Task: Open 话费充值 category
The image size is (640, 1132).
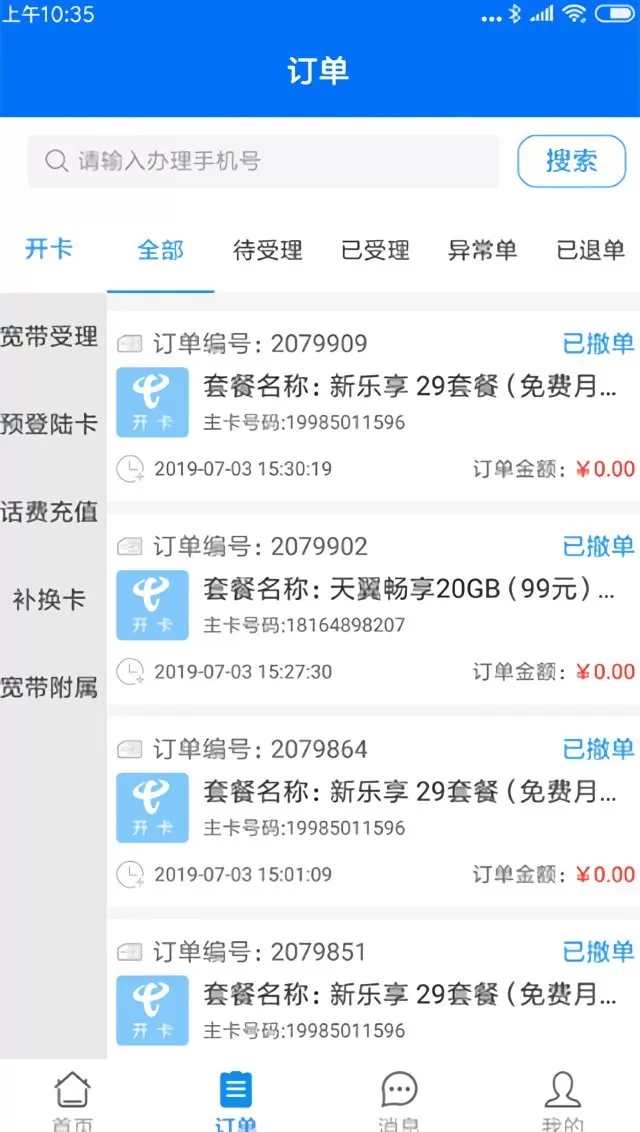Action: (x=49, y=512)
